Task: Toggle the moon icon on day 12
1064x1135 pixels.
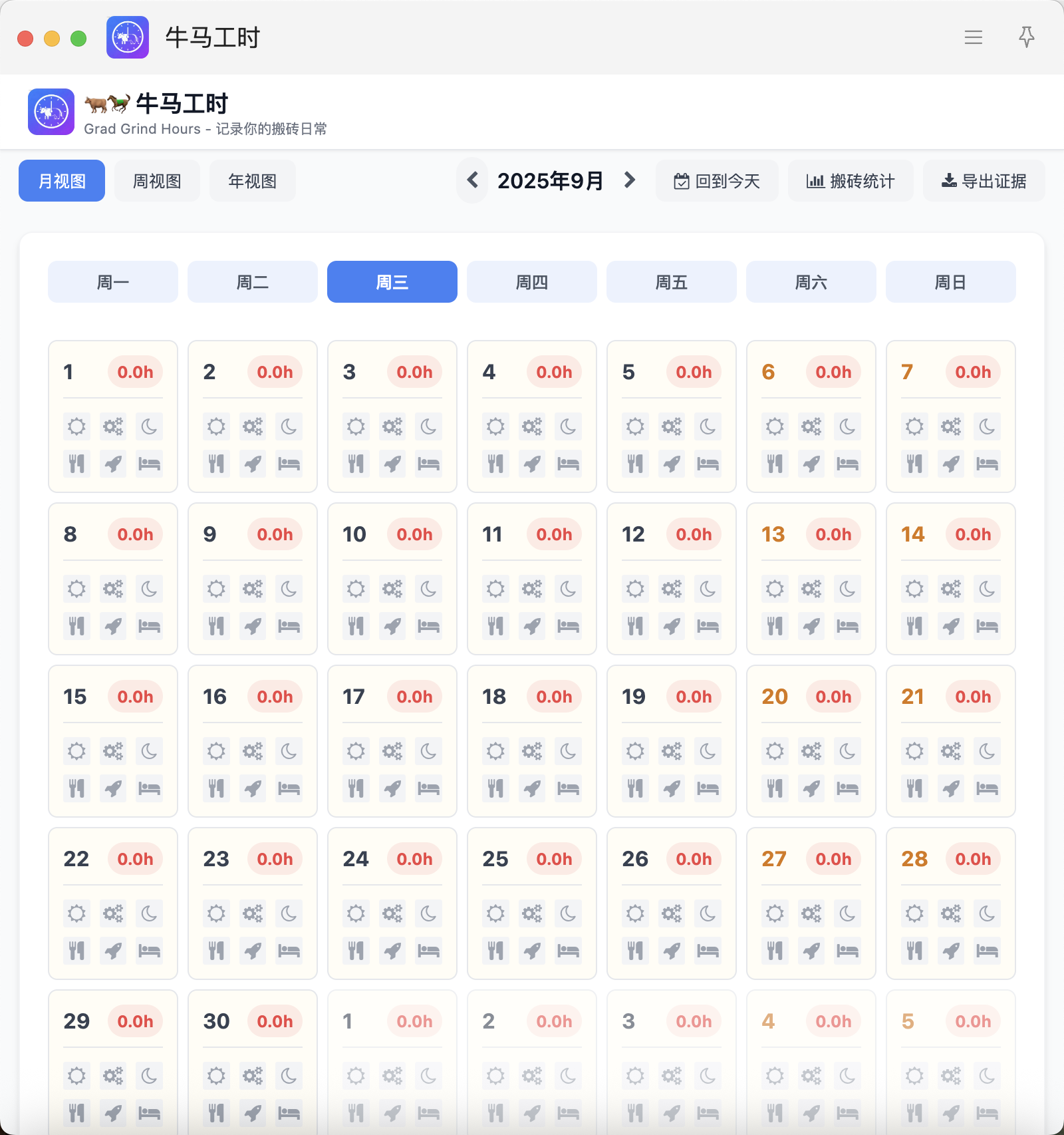Action: pos(708,589)
